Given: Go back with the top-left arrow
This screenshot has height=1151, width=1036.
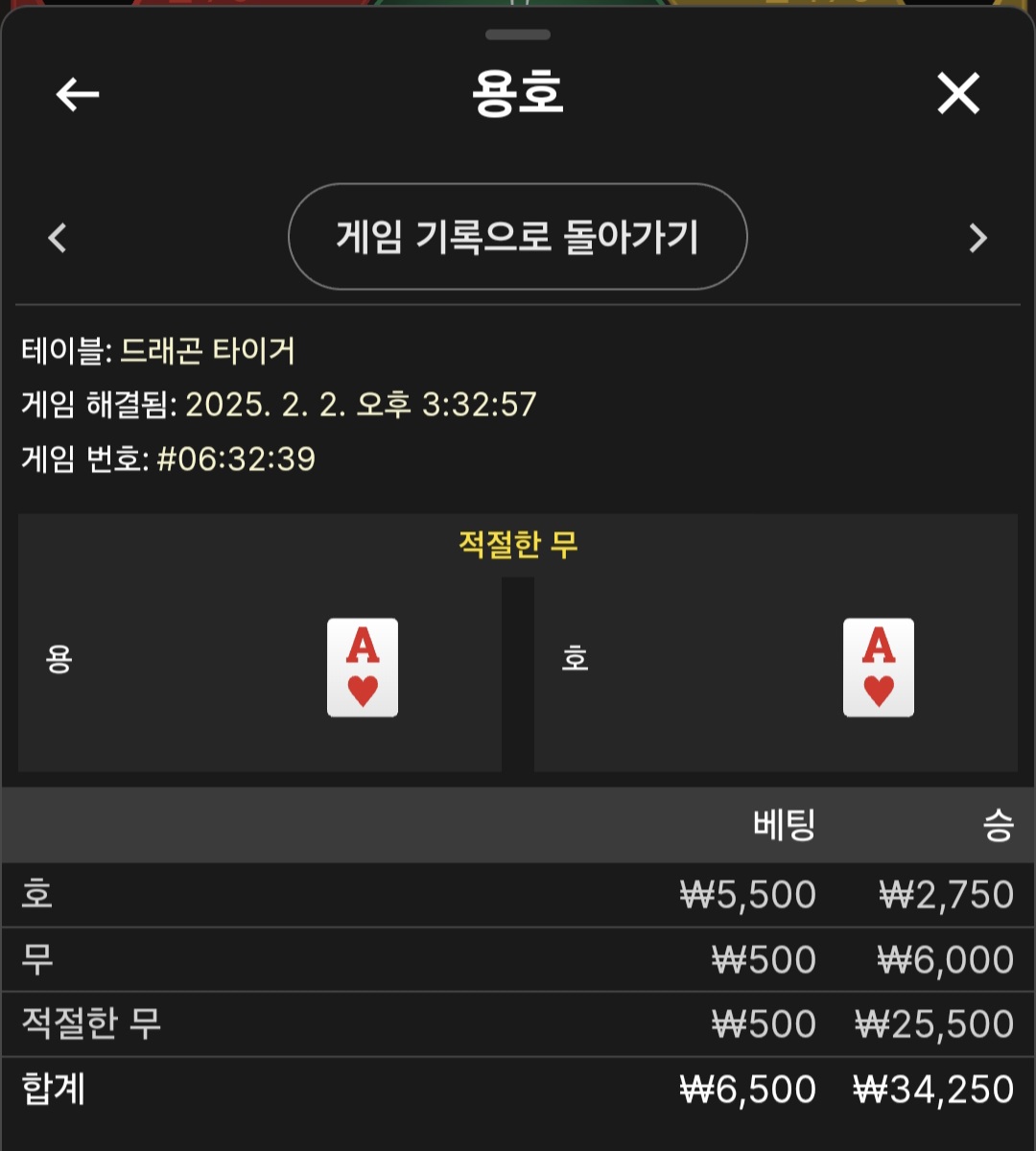Looking at the screenshot, I should (78, 94).
